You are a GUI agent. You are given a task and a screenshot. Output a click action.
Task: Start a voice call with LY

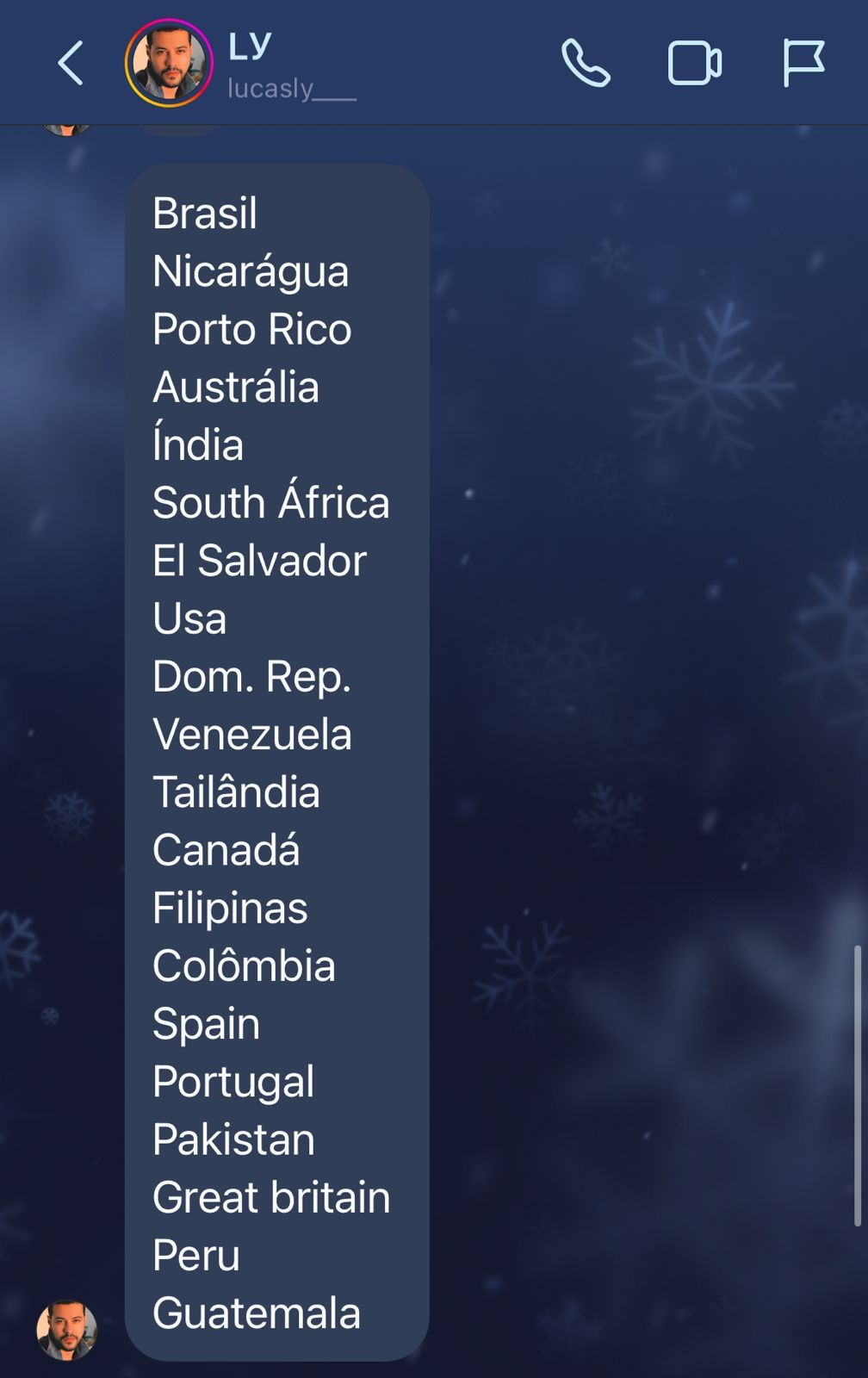[x=586, y=64]
